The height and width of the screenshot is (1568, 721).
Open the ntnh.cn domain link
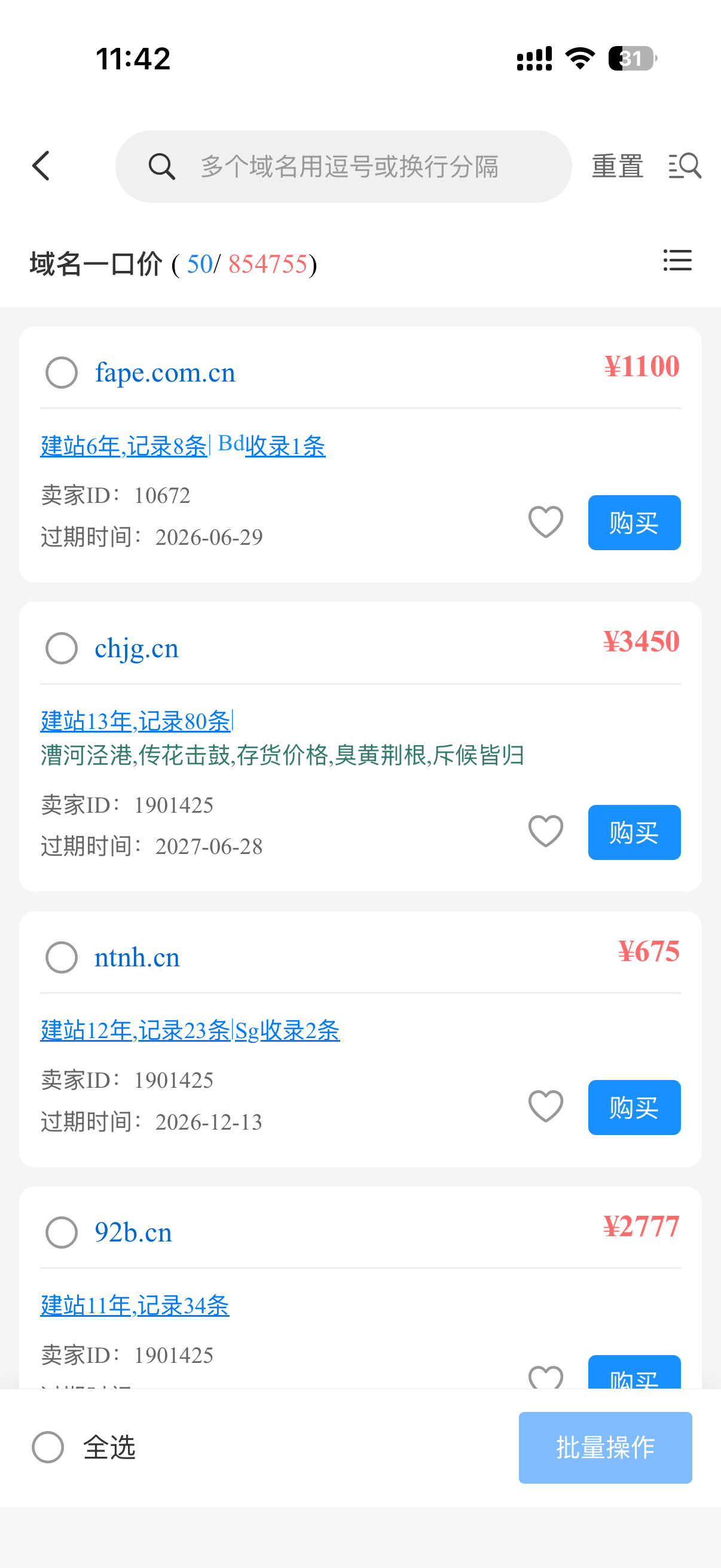[137, 957]
